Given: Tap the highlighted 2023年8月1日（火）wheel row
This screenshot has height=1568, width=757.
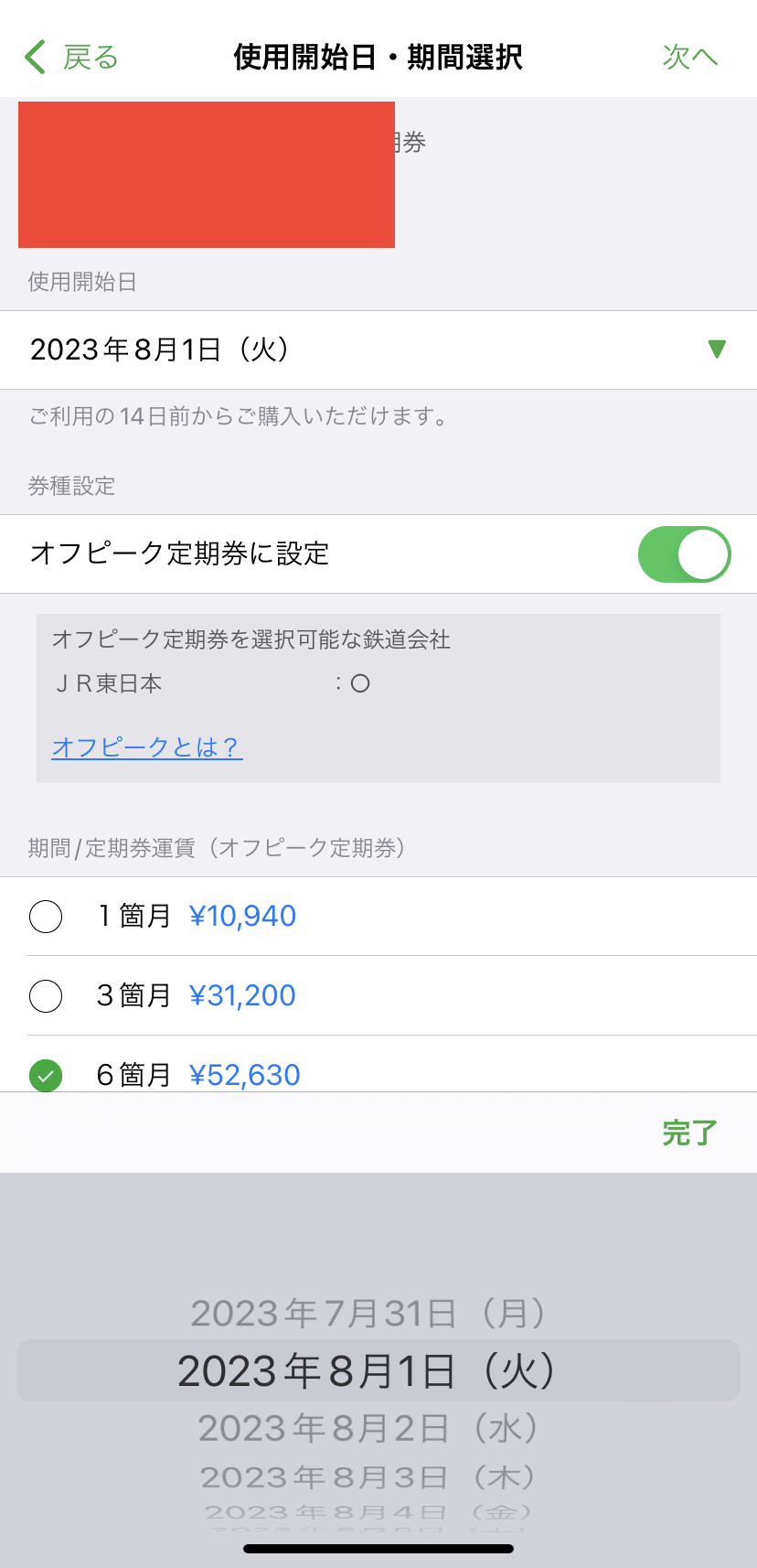Looking at the screenshot, I should 378,1369.
